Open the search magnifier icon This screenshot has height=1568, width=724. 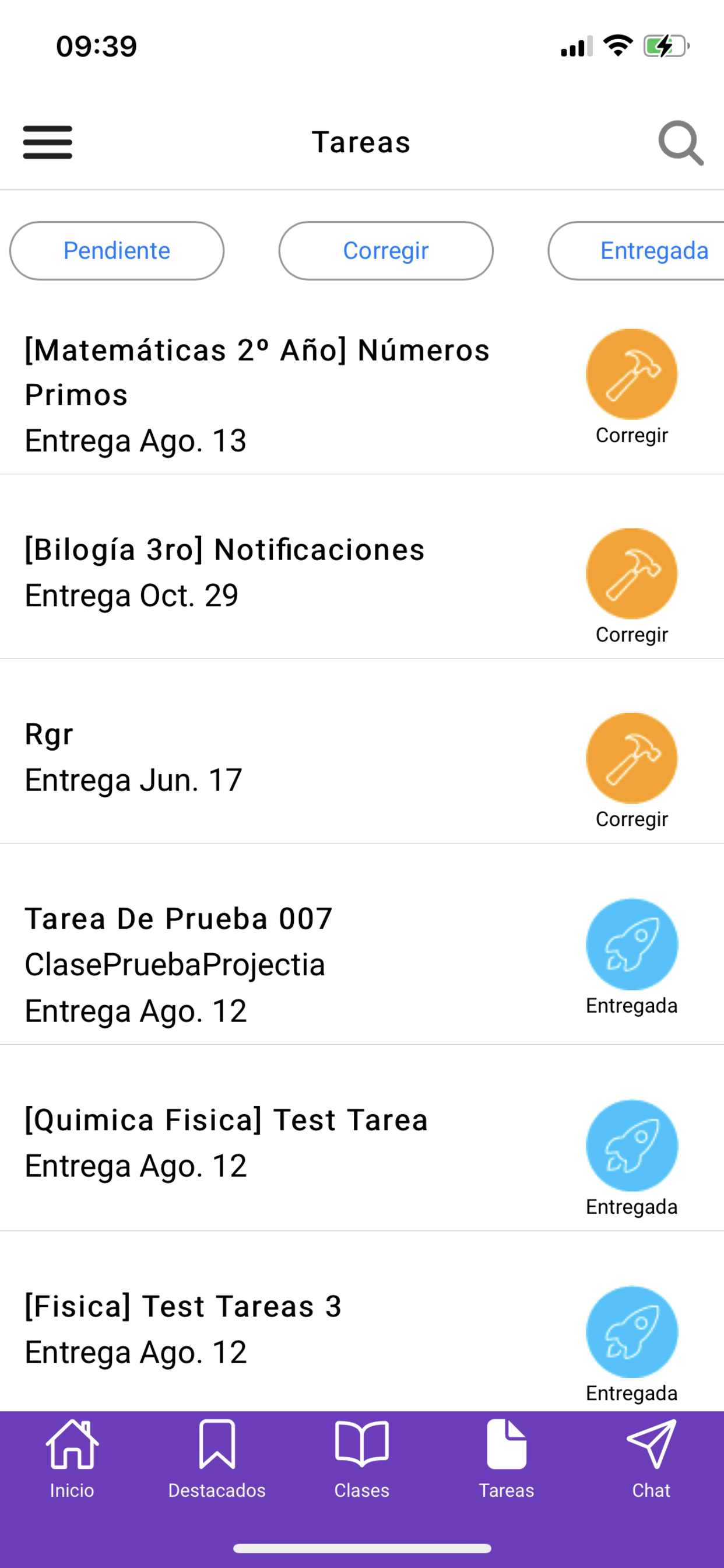[681, 143]
